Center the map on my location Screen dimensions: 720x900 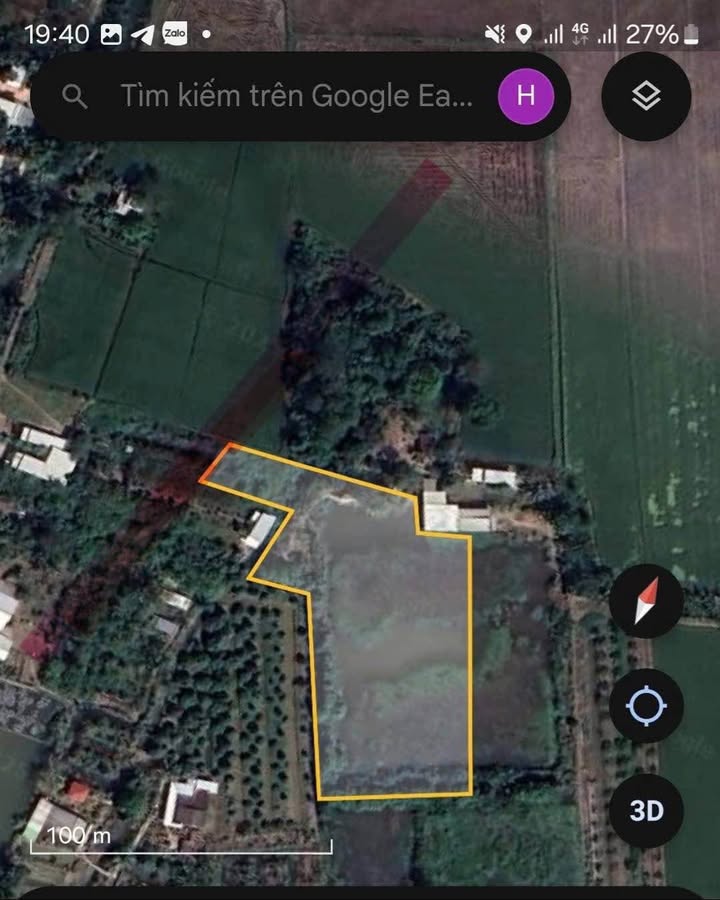coord(646,706)
